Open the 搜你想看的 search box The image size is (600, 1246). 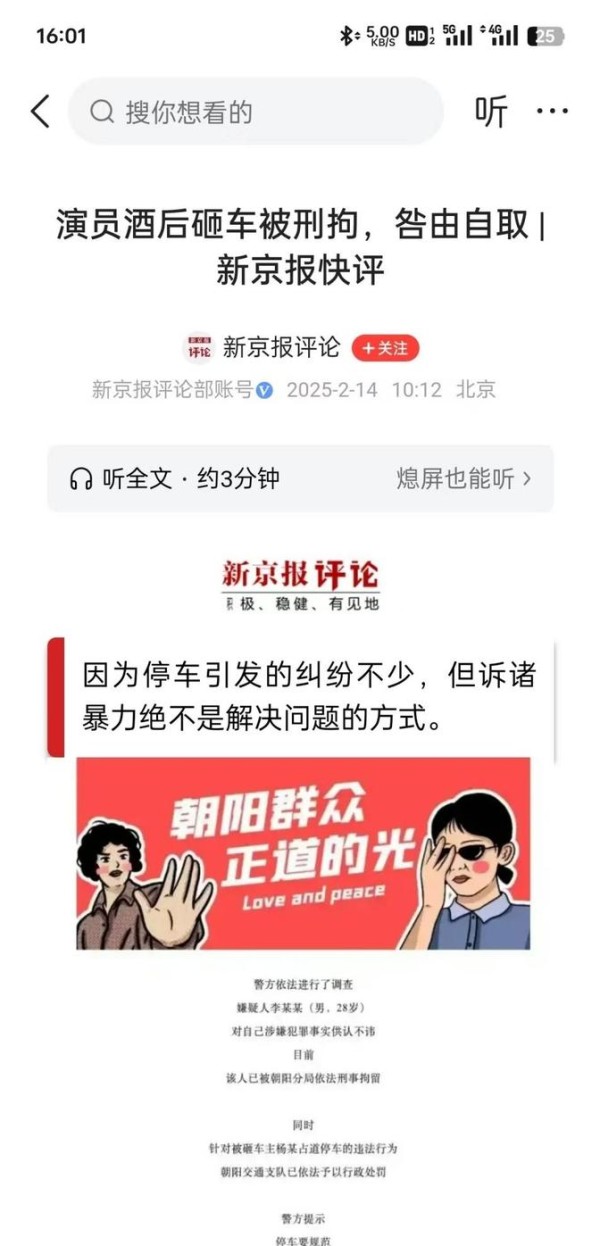pyautogui.click(x=256, y=111)
